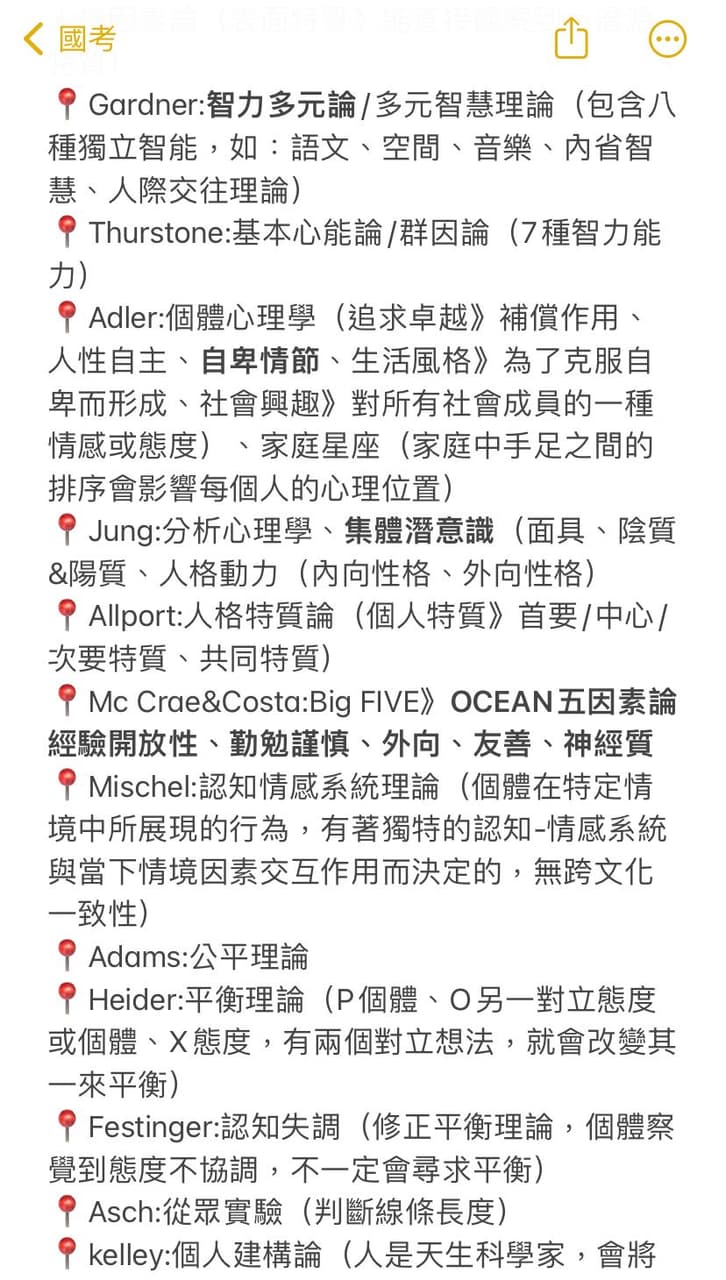
Task: Share this note
Action: [571, 38]
